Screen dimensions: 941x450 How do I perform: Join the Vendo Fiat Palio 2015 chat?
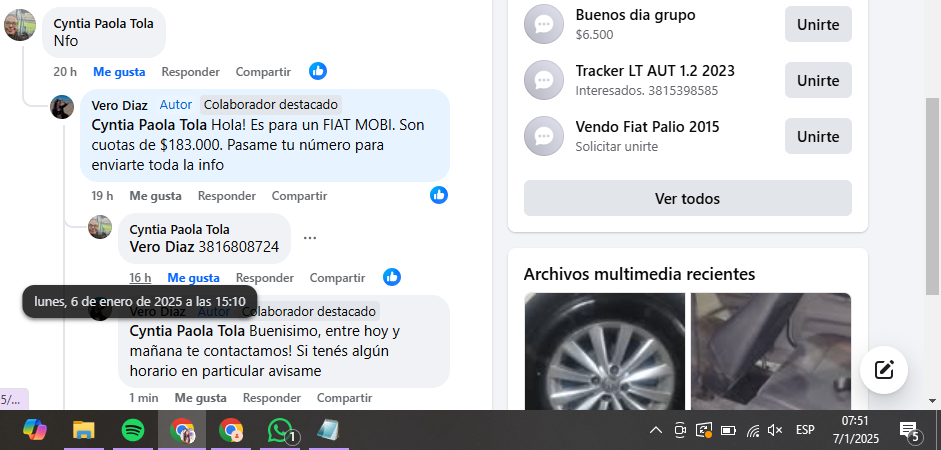817,136
